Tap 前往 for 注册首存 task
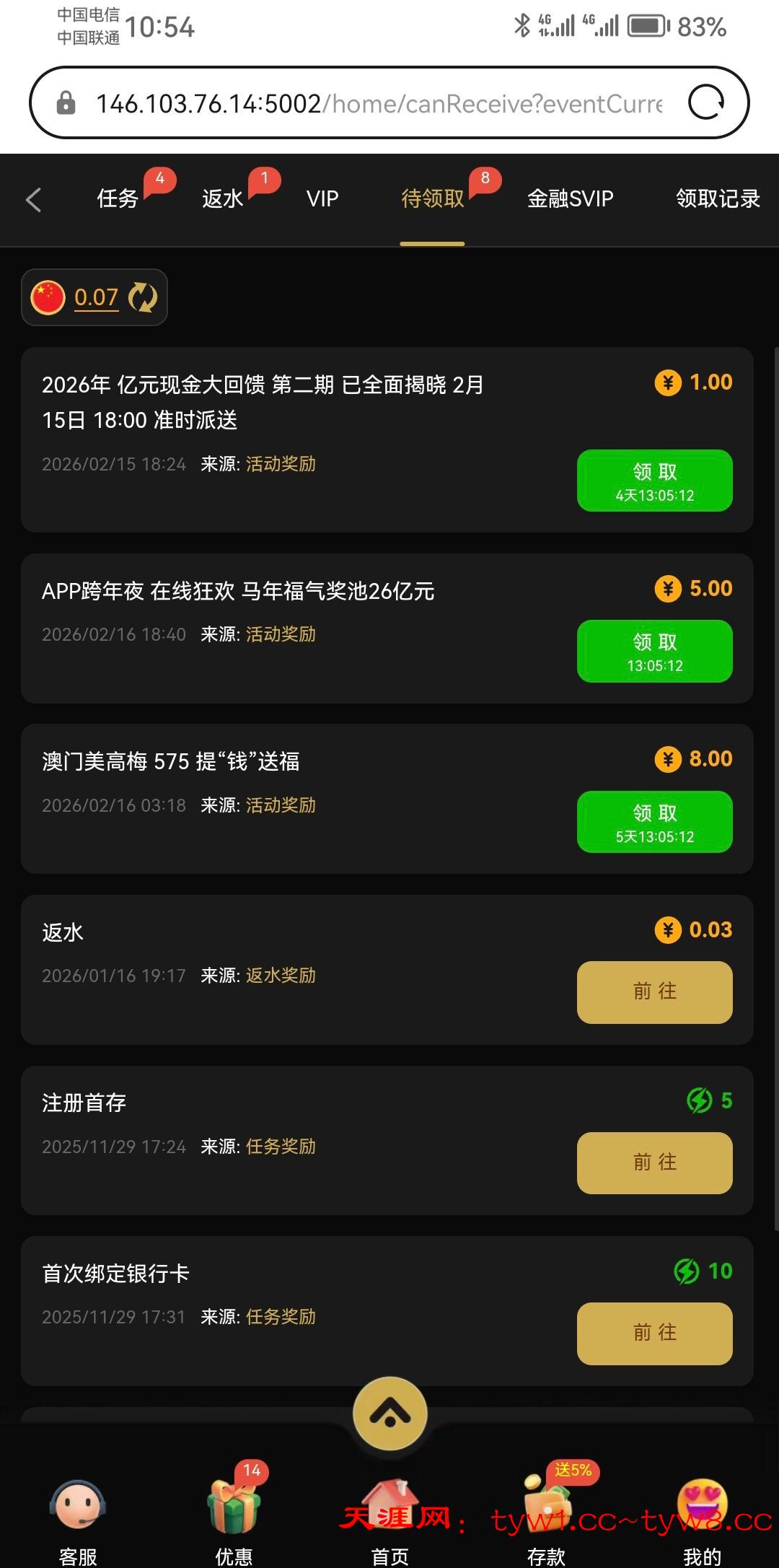 coord(654,1162)
